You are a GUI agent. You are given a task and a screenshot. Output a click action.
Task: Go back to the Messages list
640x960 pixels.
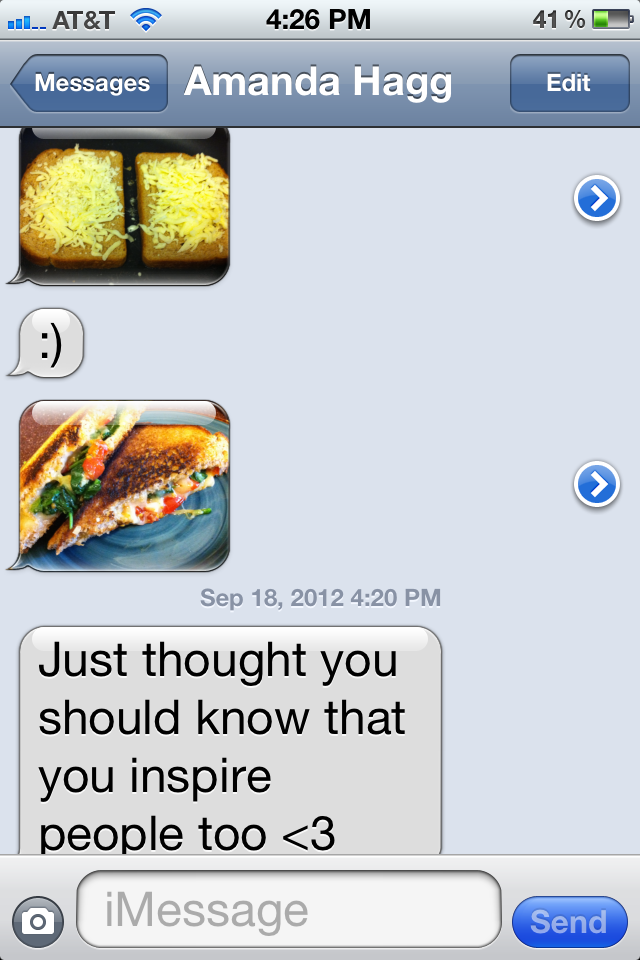pyautogui.click(x=90, y=84)
